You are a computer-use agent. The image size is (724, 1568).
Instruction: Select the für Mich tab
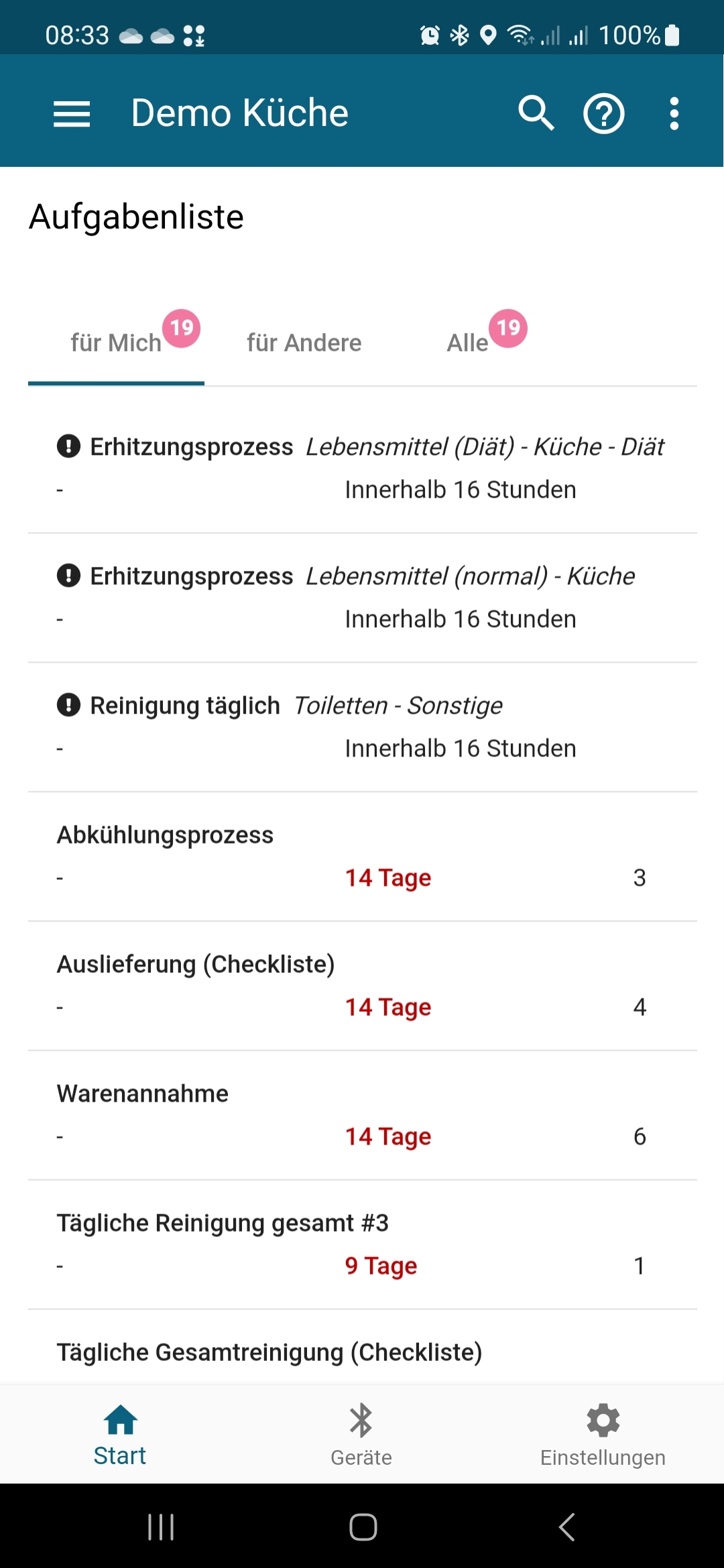coord(116,343)
